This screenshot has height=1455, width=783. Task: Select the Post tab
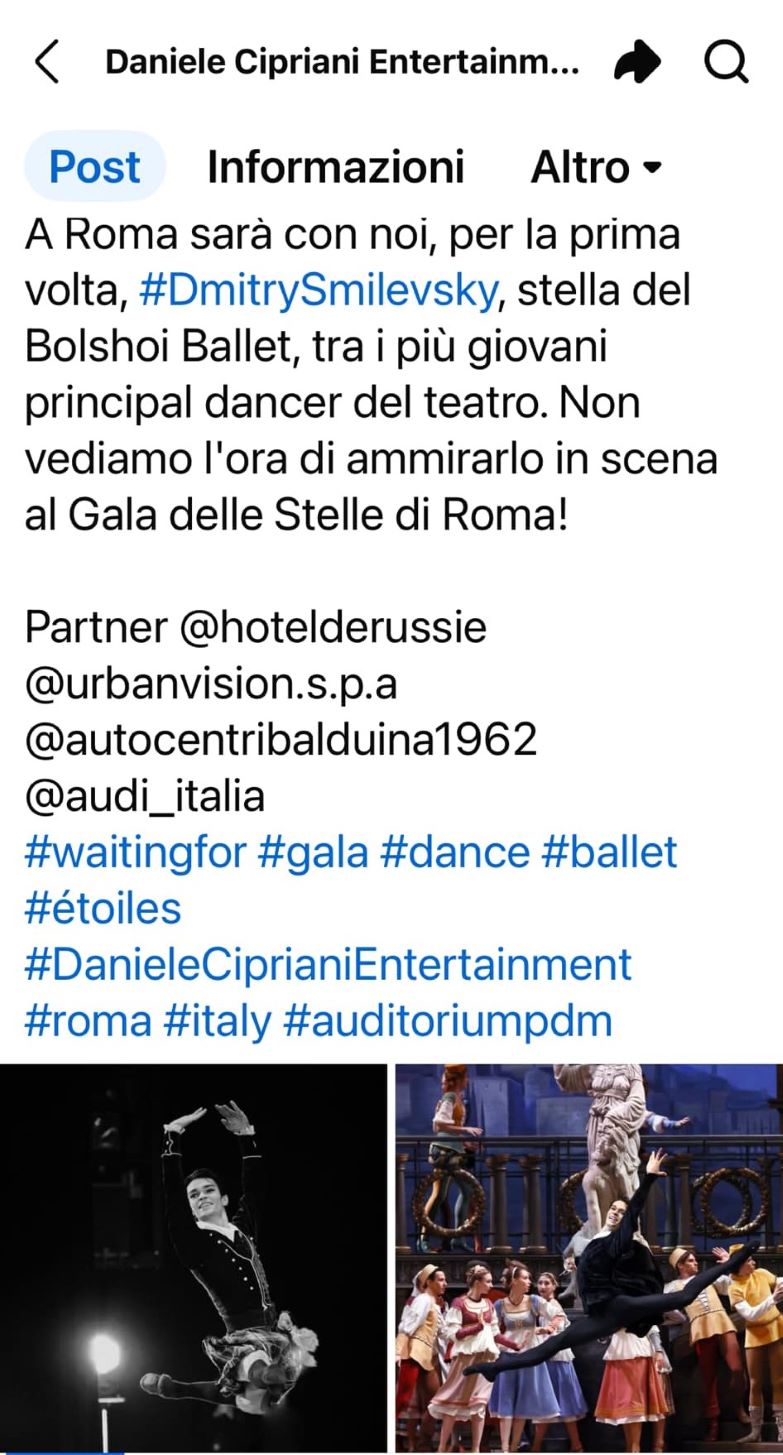point(95,167)
